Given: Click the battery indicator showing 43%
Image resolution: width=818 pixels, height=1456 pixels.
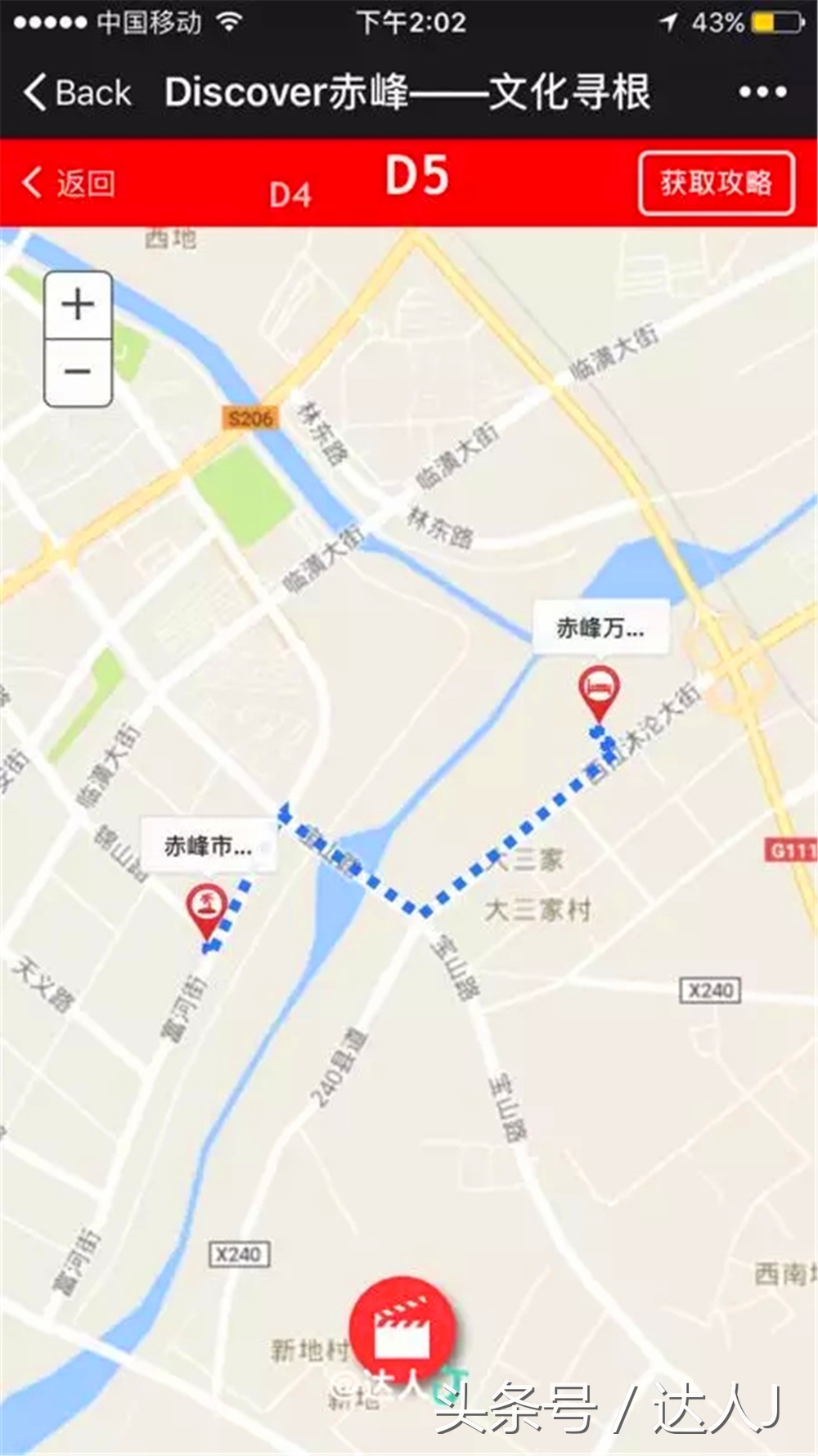Looking at the screenshot, I should tap(720, 22).
